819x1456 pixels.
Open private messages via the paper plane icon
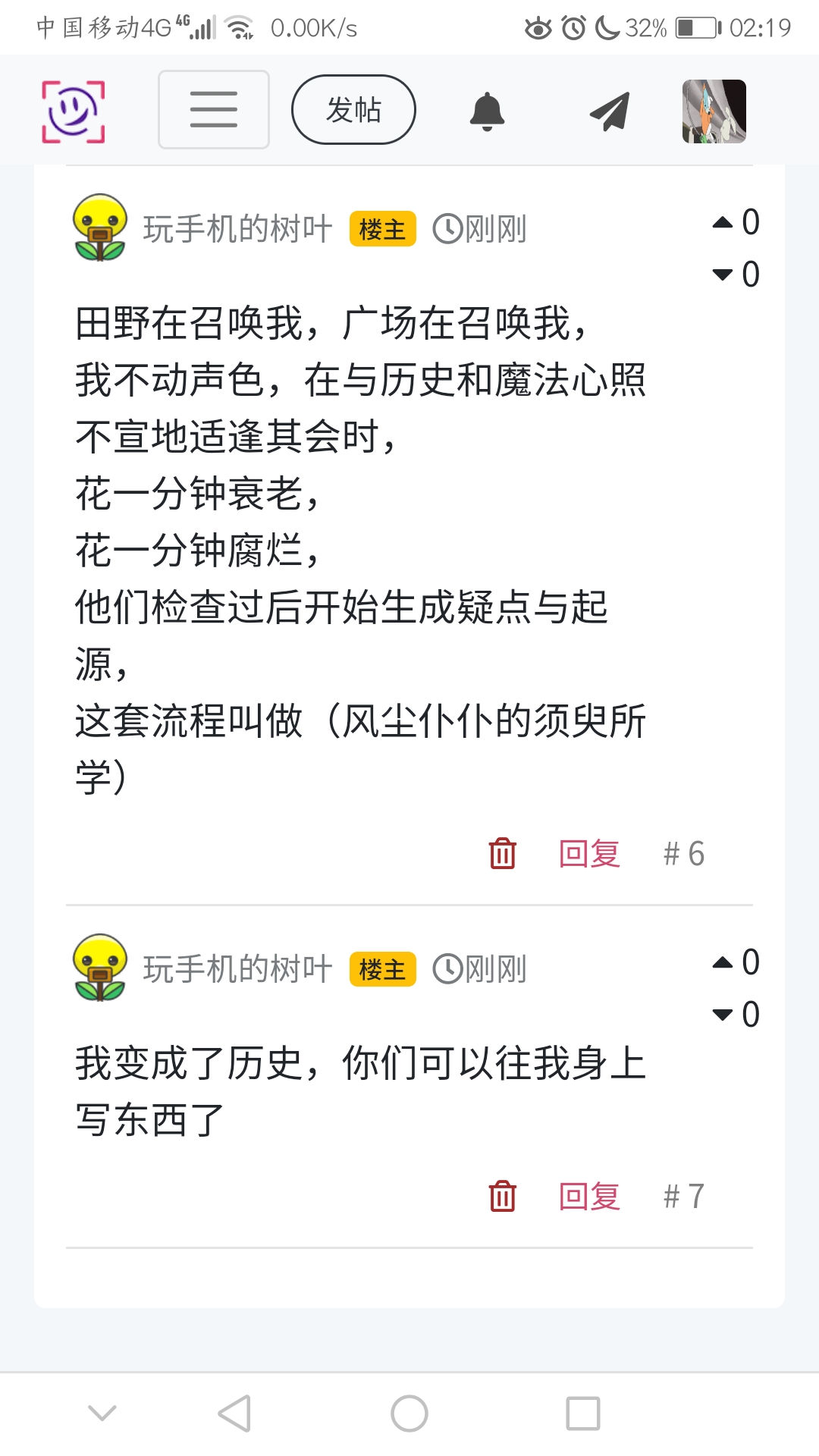click(610, 111)
